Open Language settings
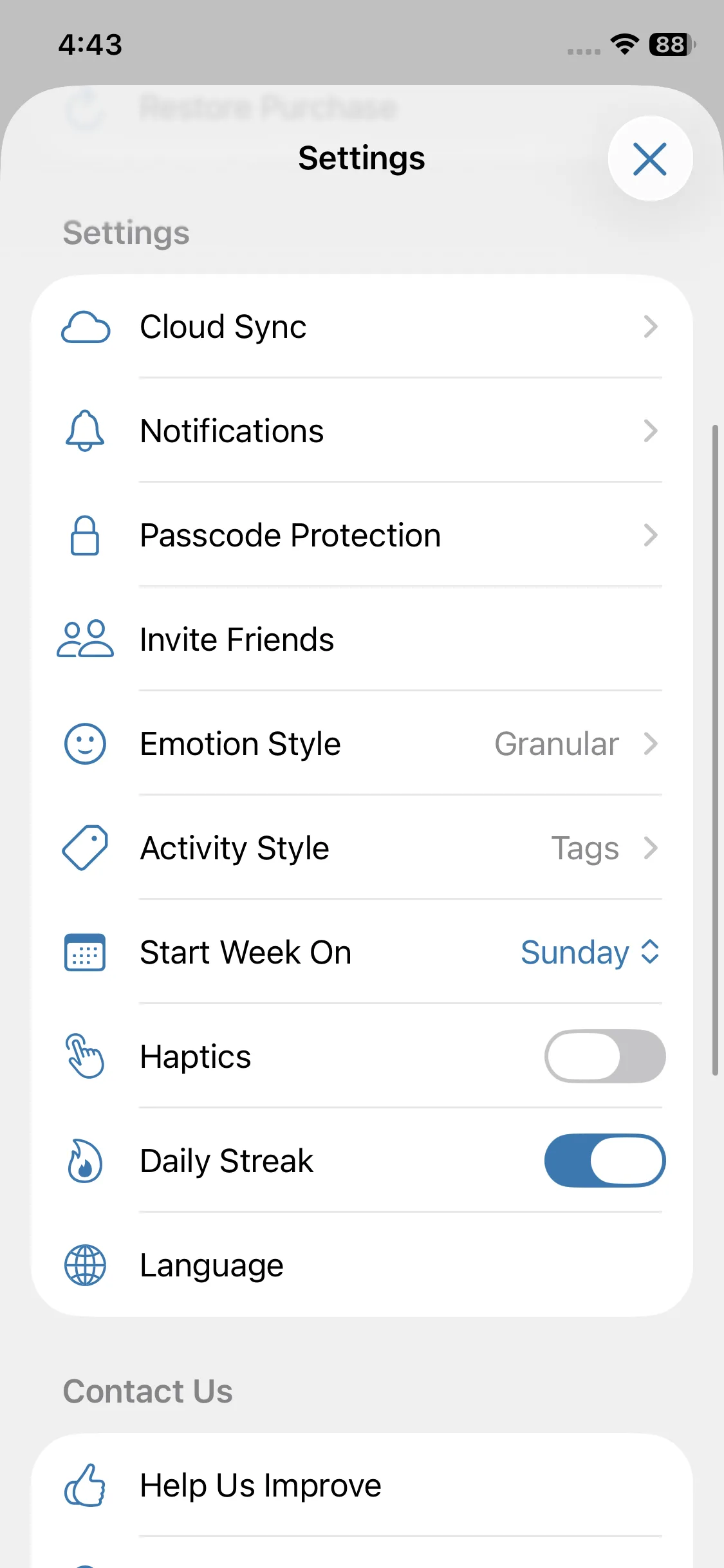 pyautogui.click(x=362, y=1265)
